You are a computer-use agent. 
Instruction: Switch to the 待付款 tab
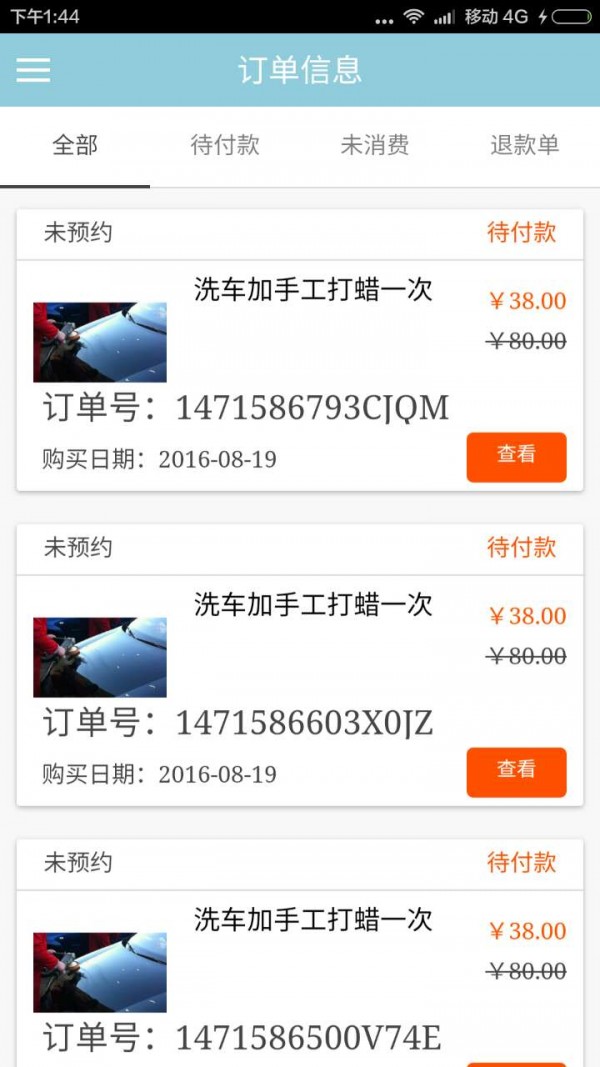[x=225, y=146]
